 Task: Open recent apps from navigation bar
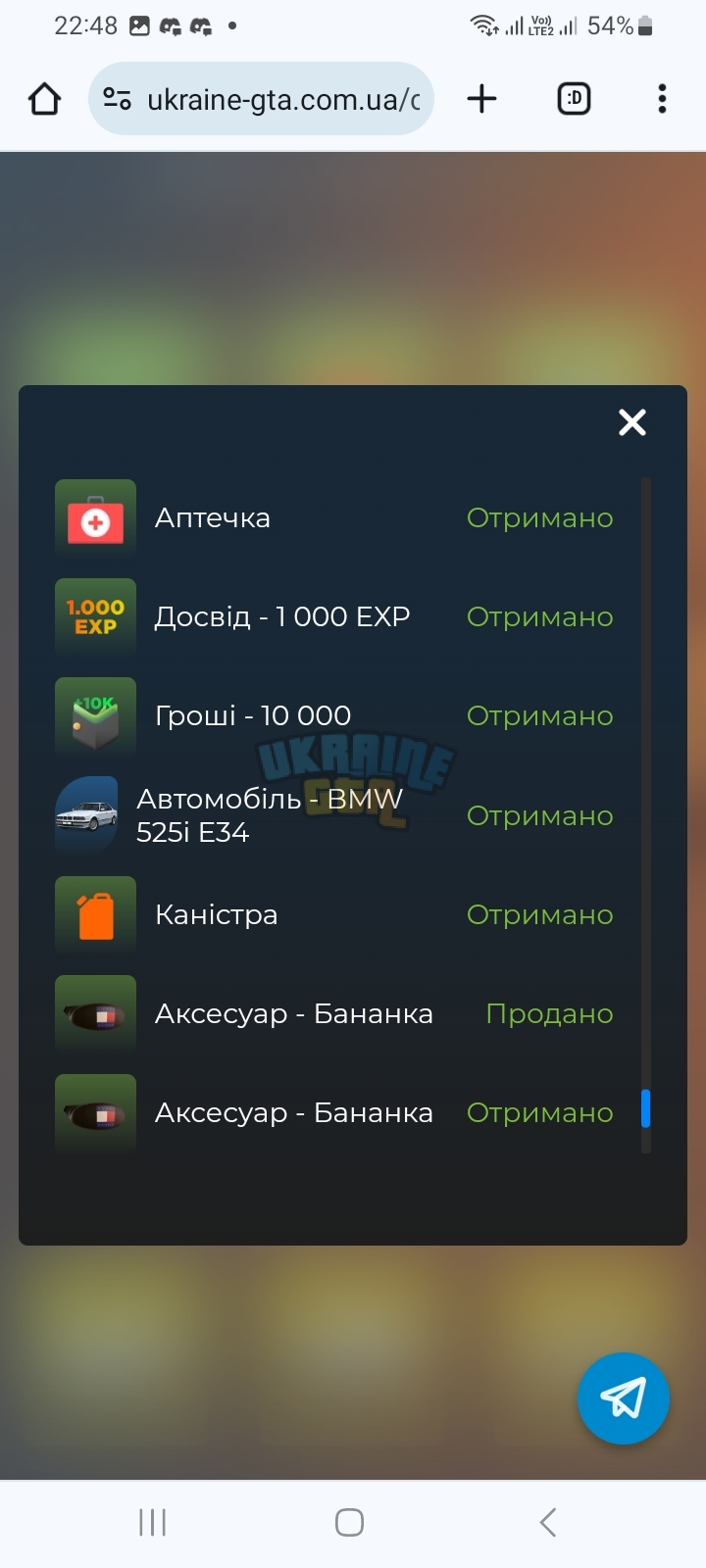point(152,1522)
